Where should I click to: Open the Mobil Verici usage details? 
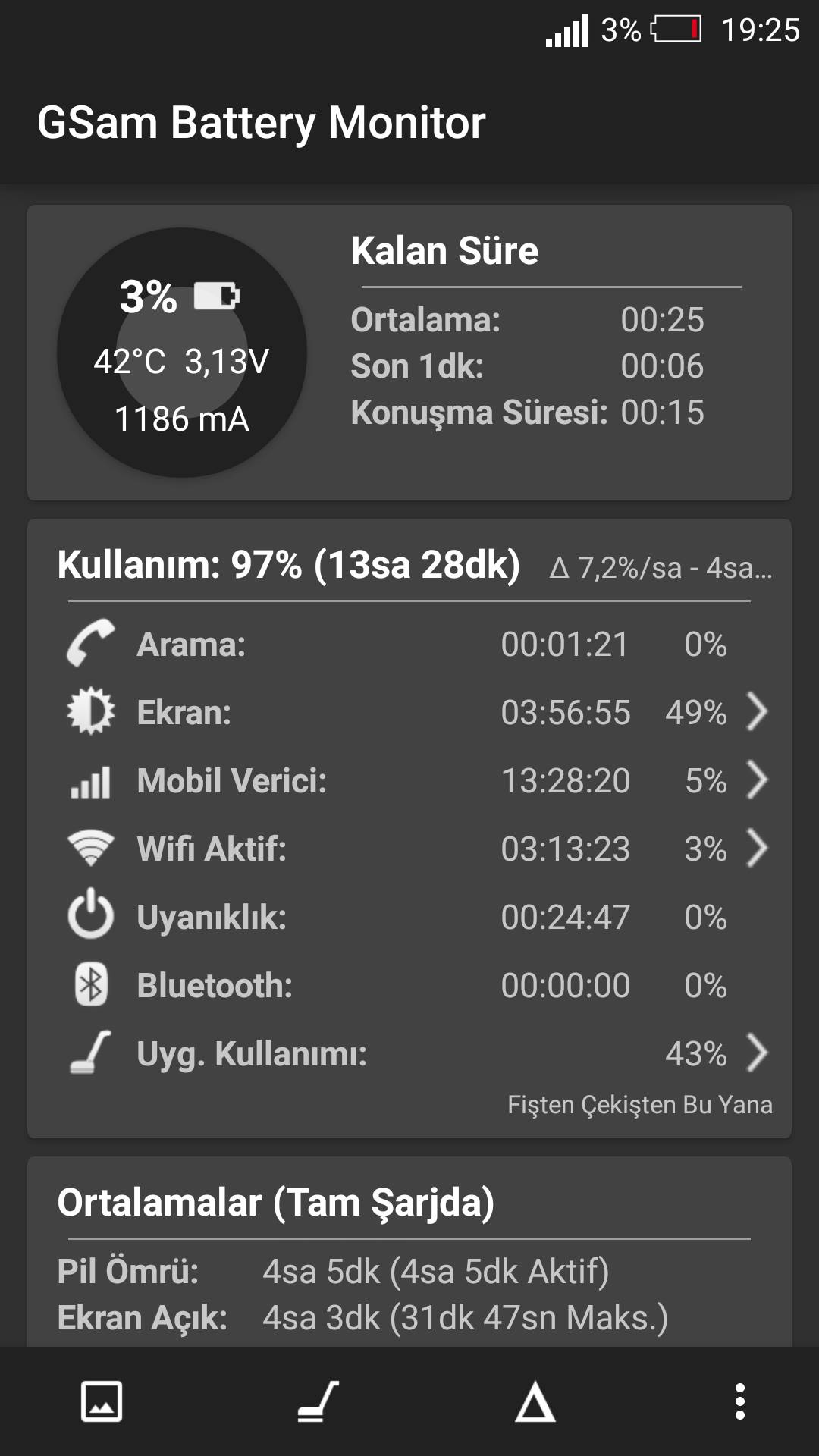point(417,780)
